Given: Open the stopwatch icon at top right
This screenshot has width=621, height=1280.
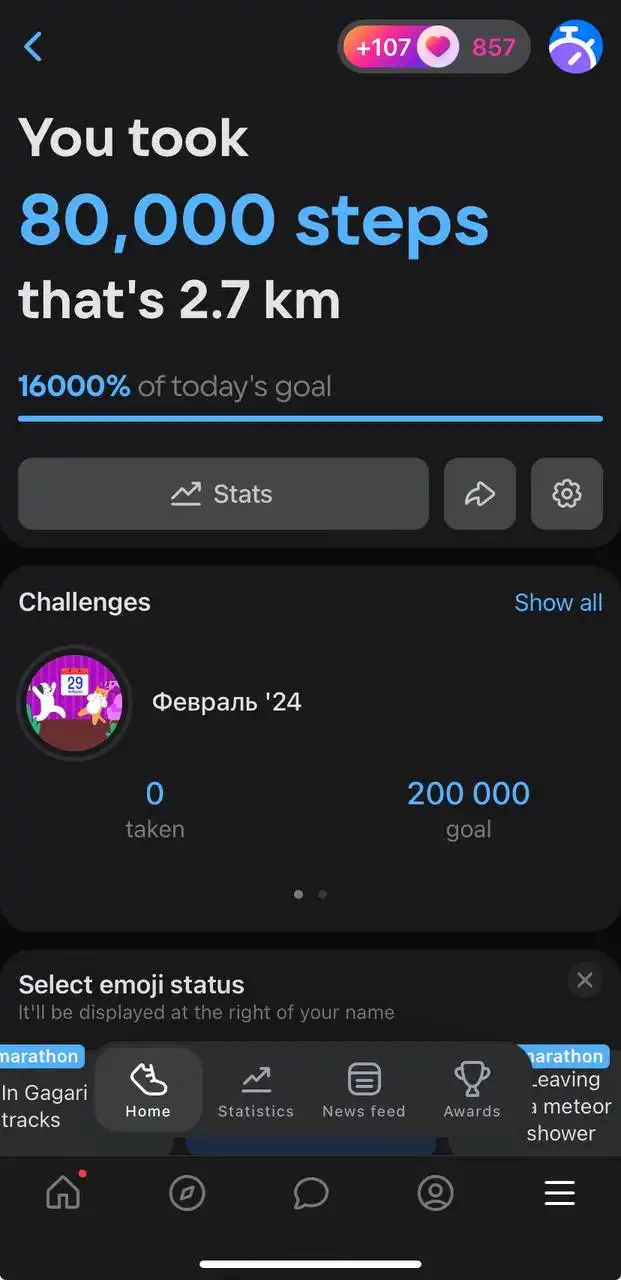Looking at the screenshot, I should tap(576, 47).
